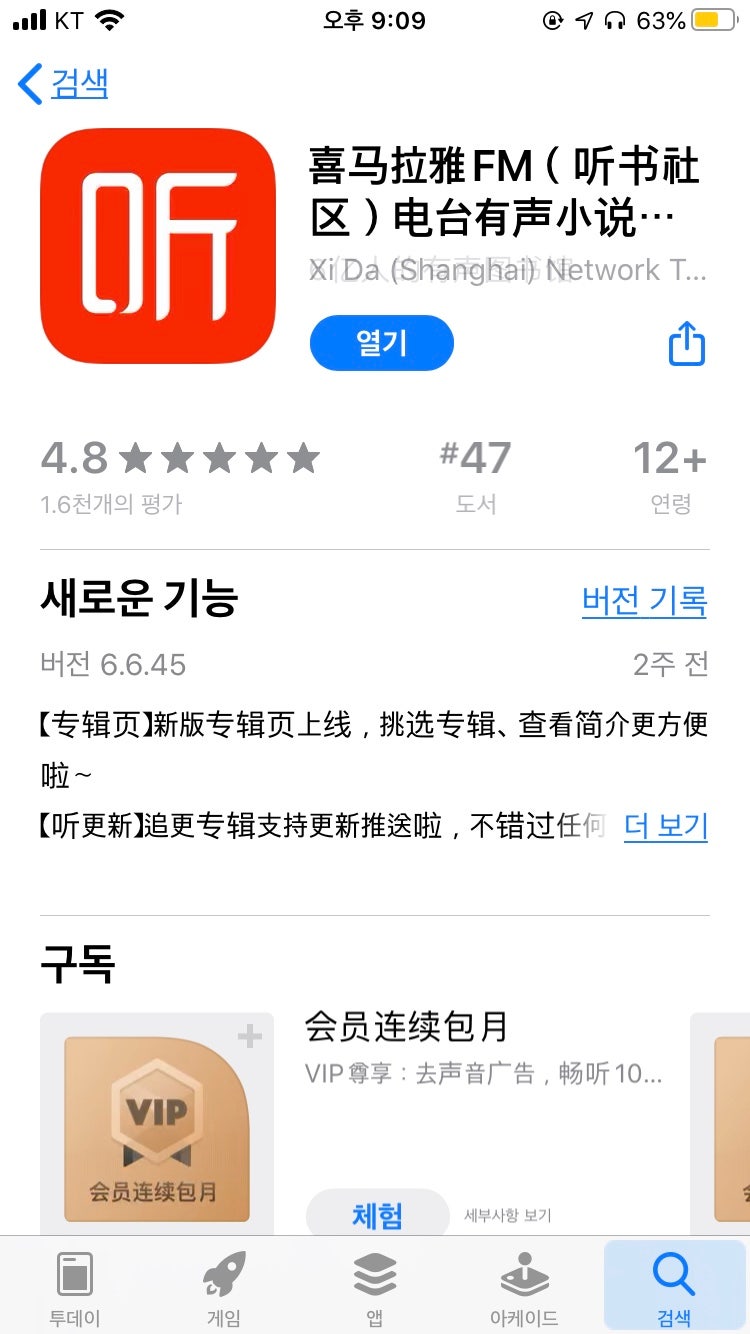Expand release notes with 더 보기

[665, 826]
